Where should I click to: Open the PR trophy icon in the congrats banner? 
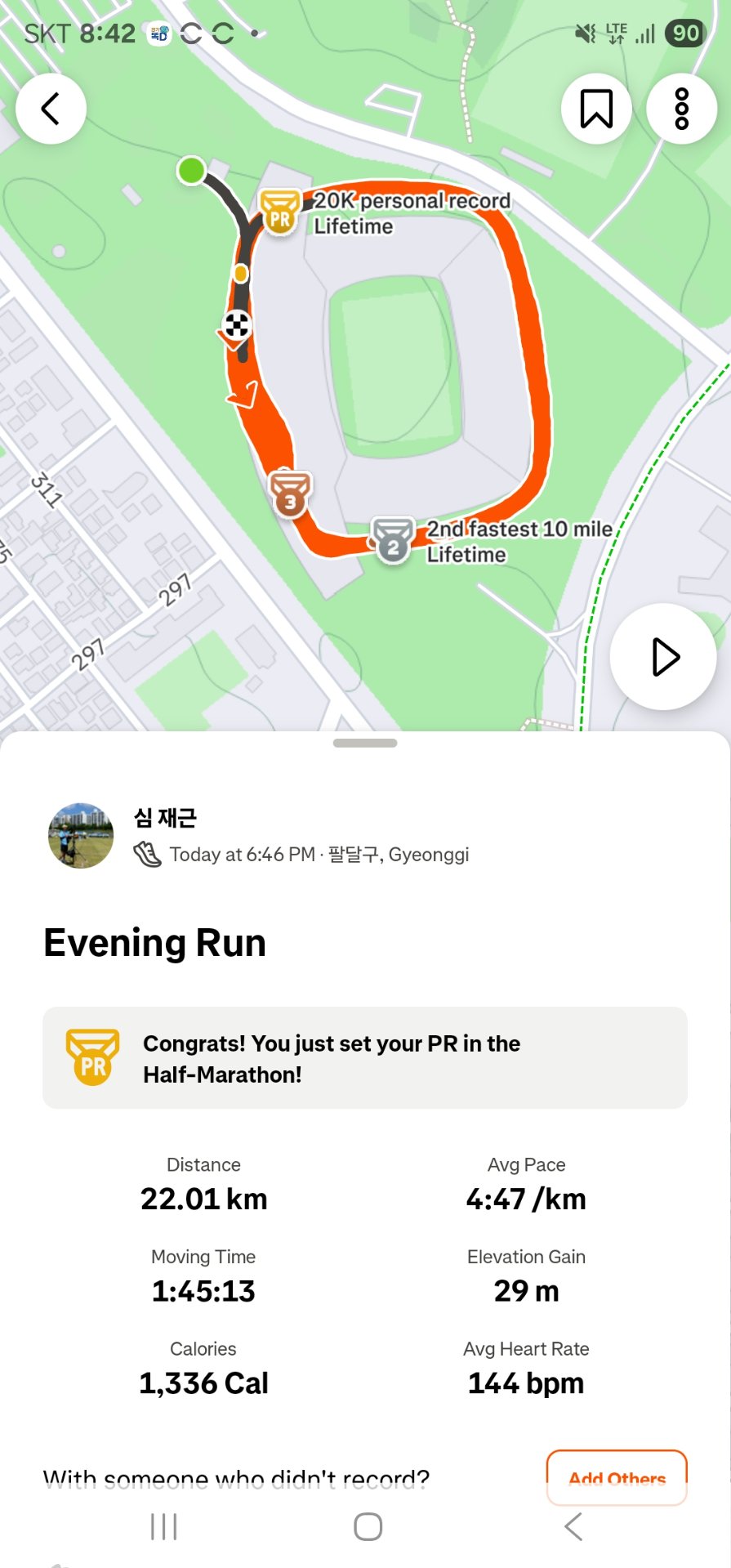[91, 1057]
